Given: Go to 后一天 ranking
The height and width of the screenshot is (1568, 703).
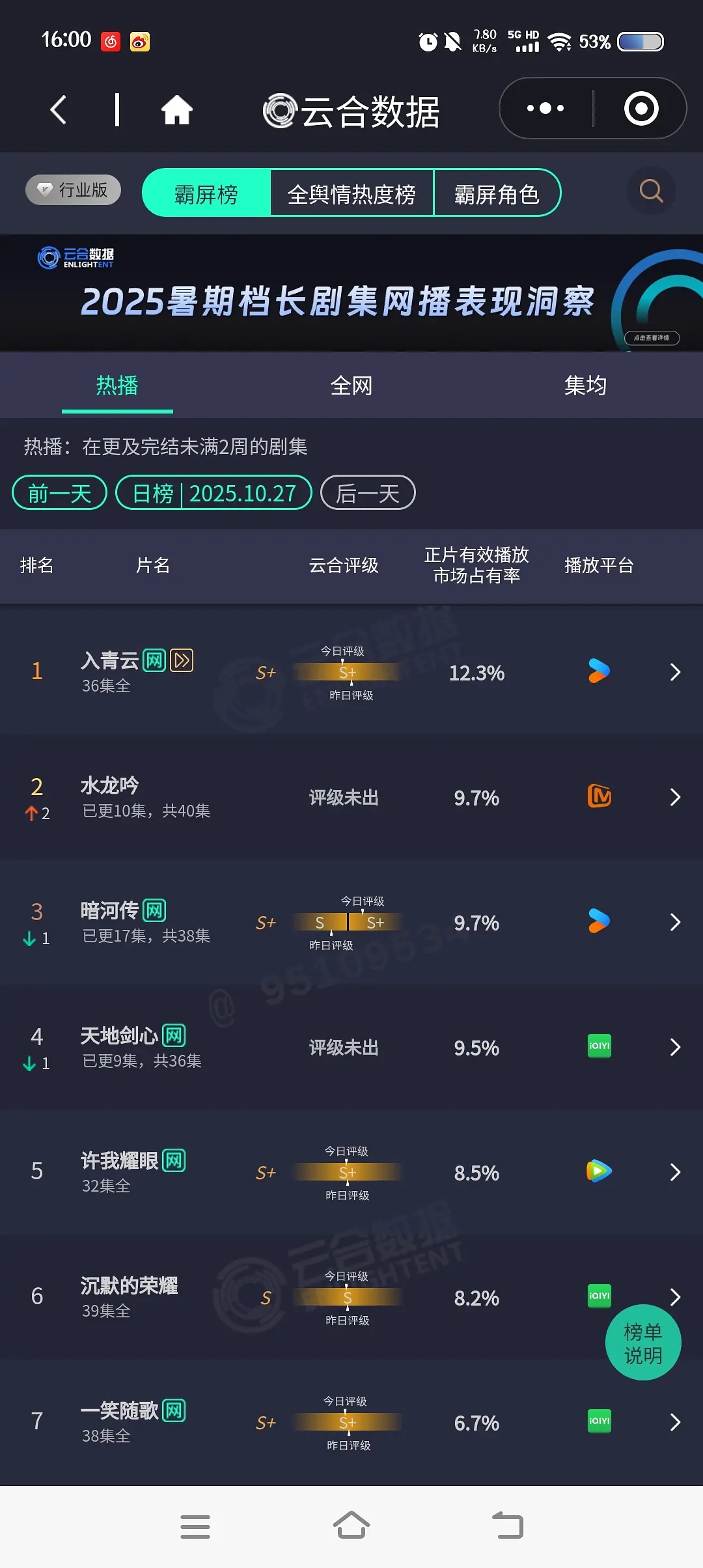Looking at the screenshot, I should tap(368, 493).
